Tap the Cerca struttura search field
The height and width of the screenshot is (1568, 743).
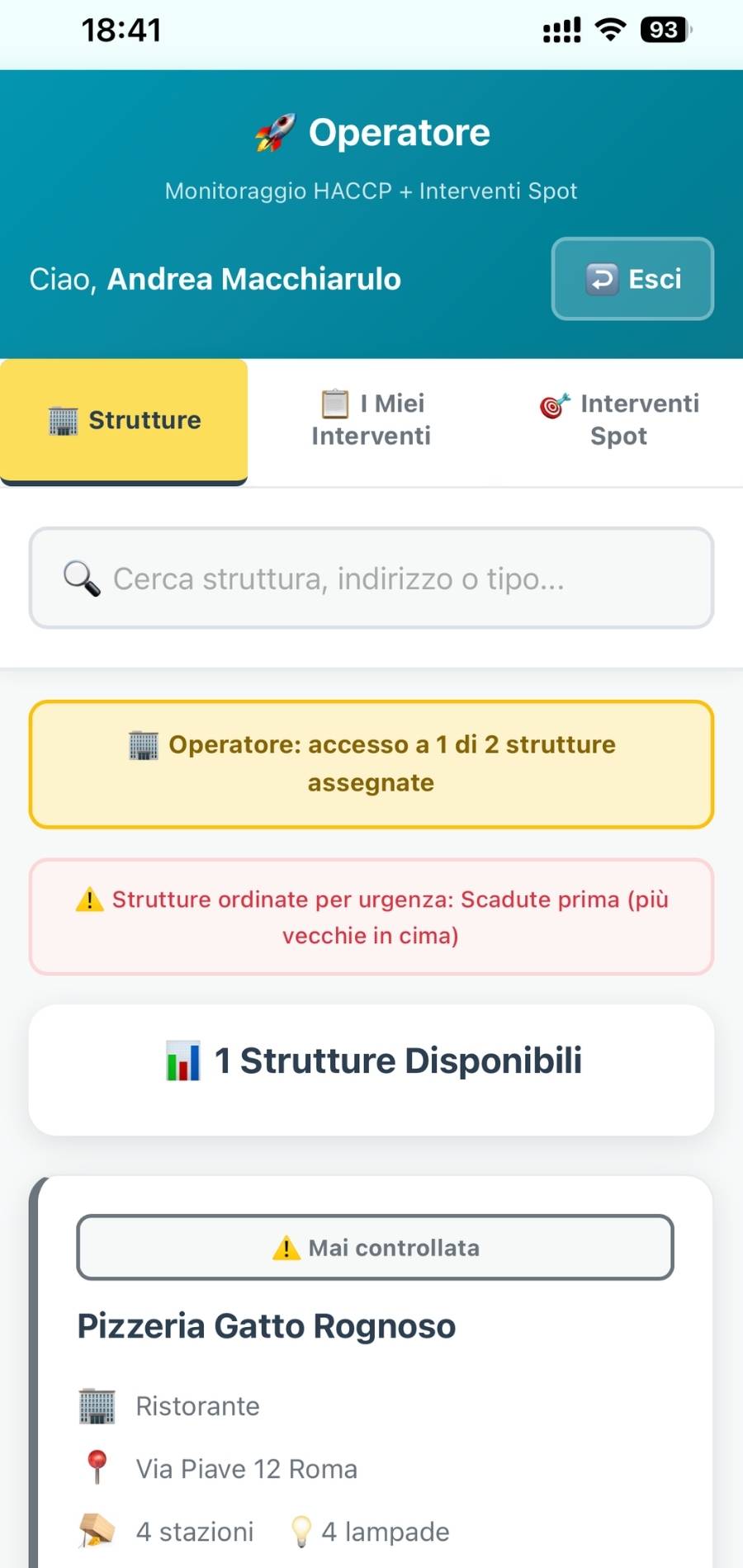tap(371, 579)
